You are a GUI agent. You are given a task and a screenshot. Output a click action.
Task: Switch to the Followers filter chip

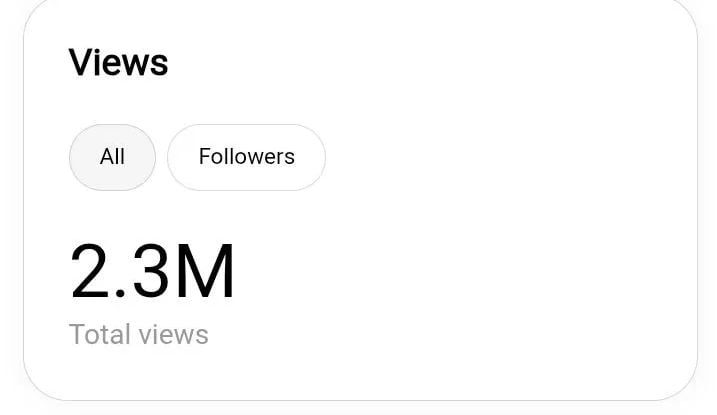coord(246,157)
